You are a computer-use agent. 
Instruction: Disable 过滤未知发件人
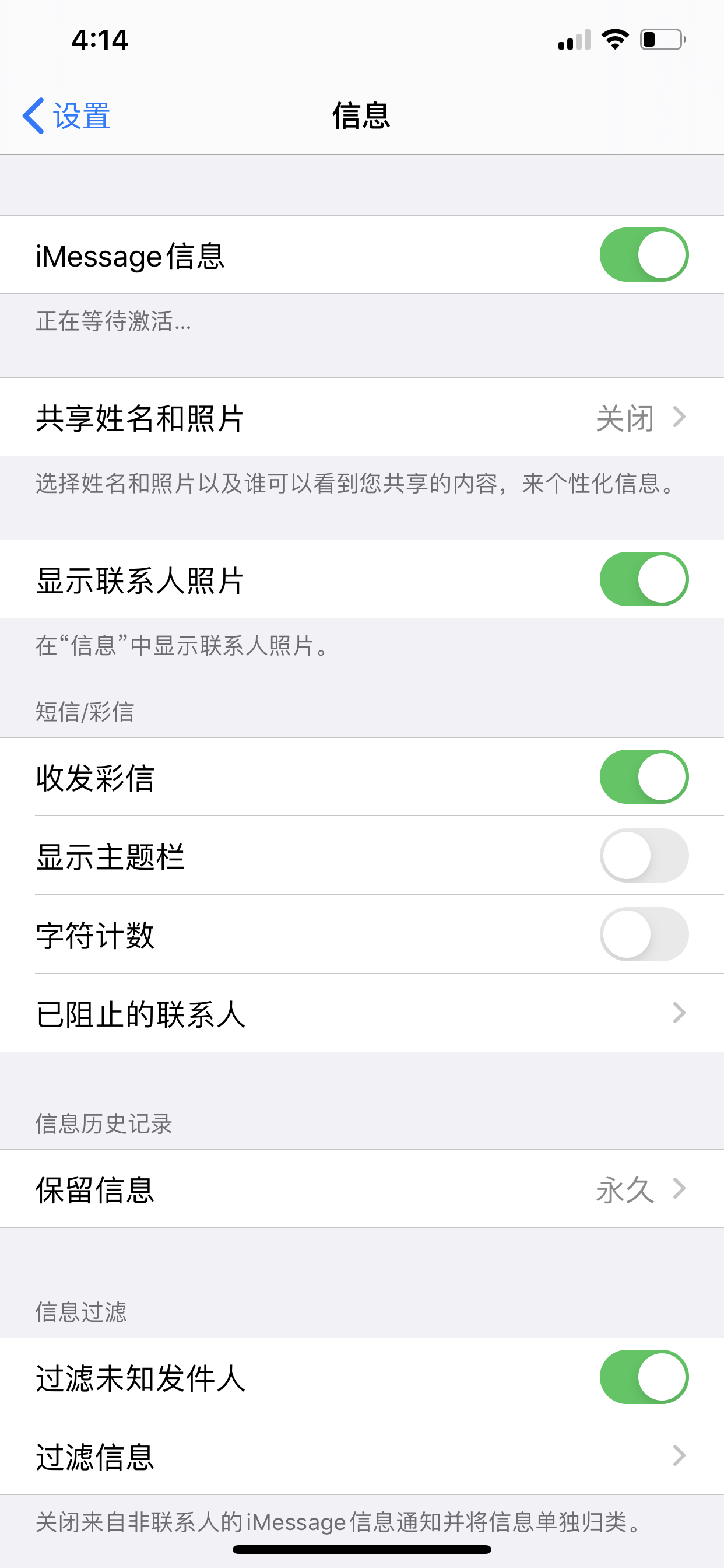[x=644, y=1377]
